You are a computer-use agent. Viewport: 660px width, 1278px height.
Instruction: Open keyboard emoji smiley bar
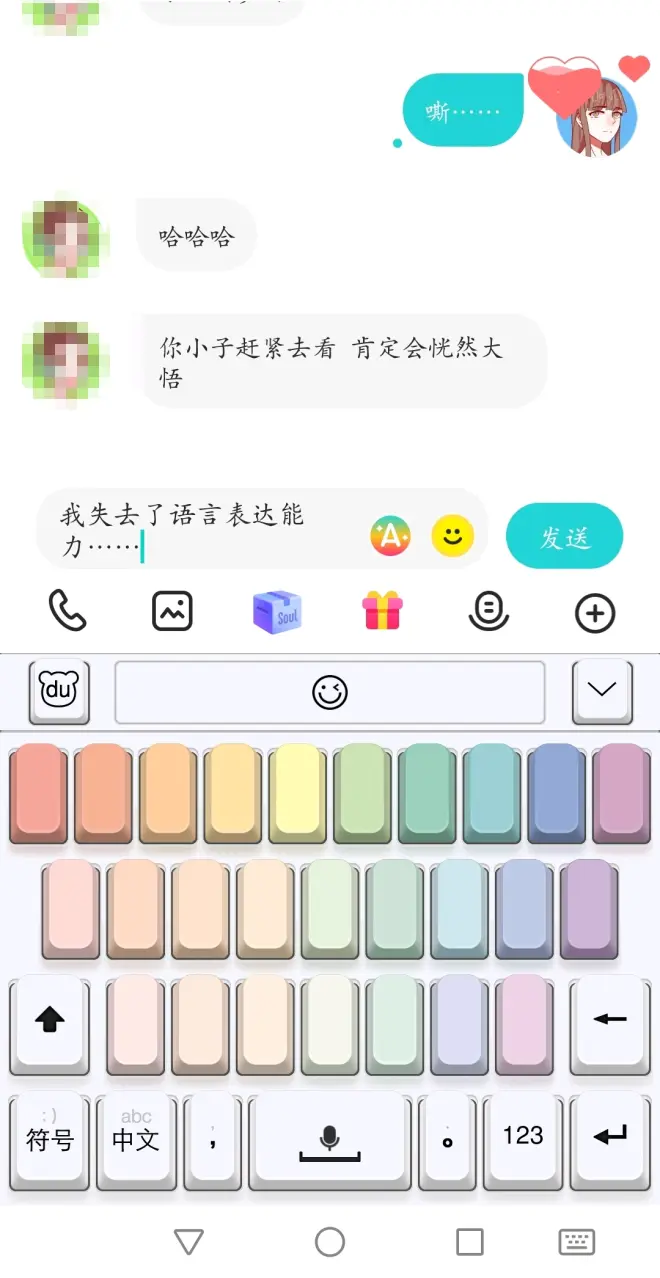pos(329,691)
